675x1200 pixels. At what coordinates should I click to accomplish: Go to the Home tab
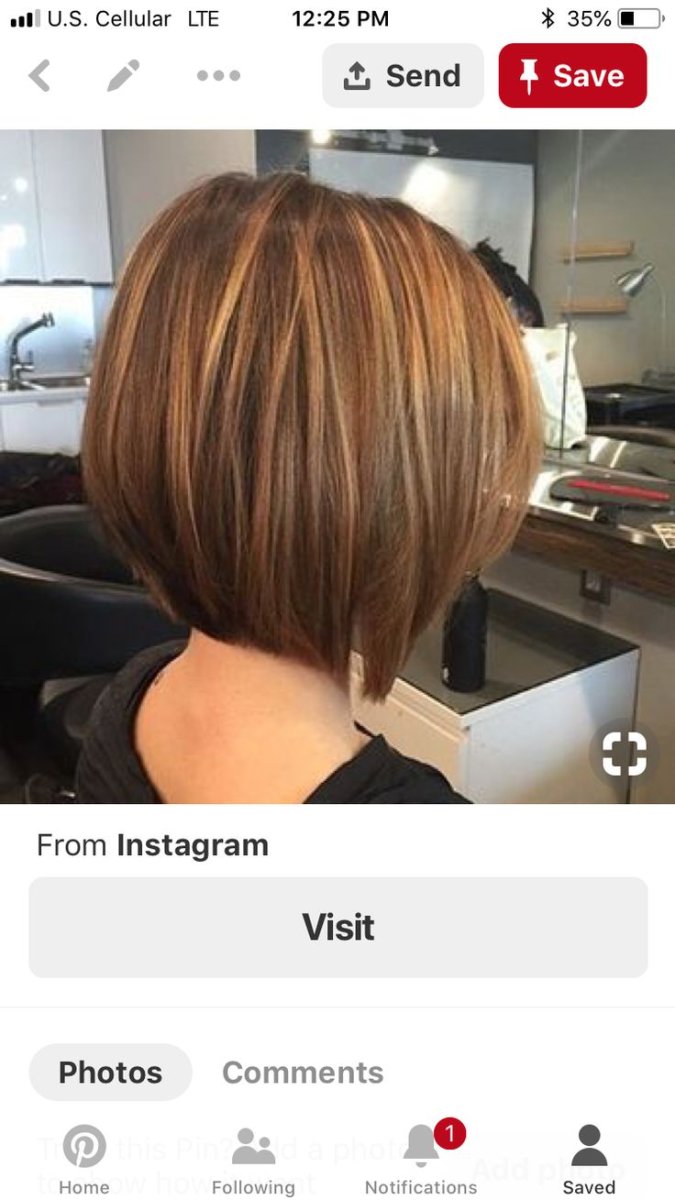coord(84,1158)
